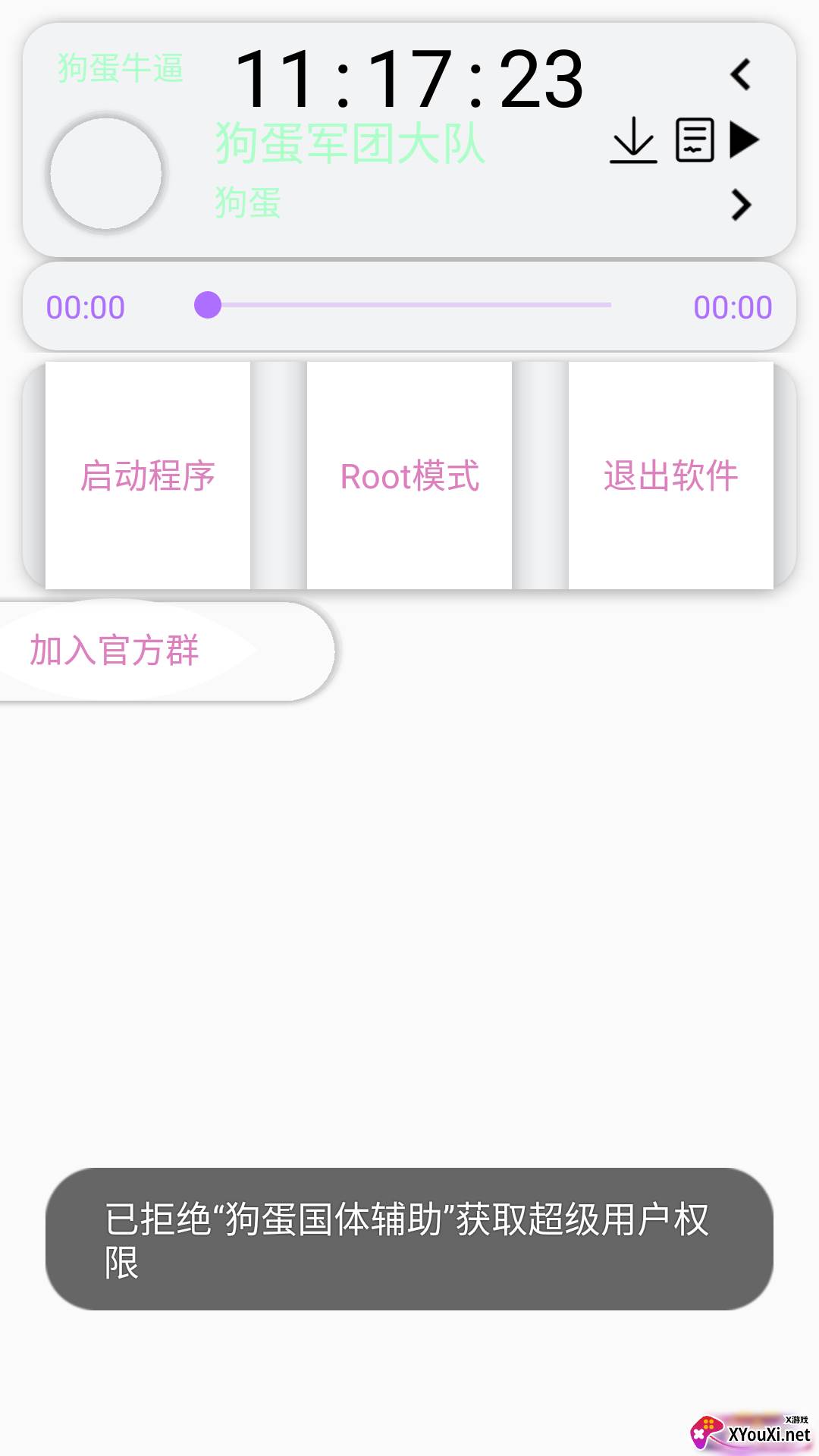Join the official group 加入官方群
819x1456 pixels.
[x=115, y=651]
